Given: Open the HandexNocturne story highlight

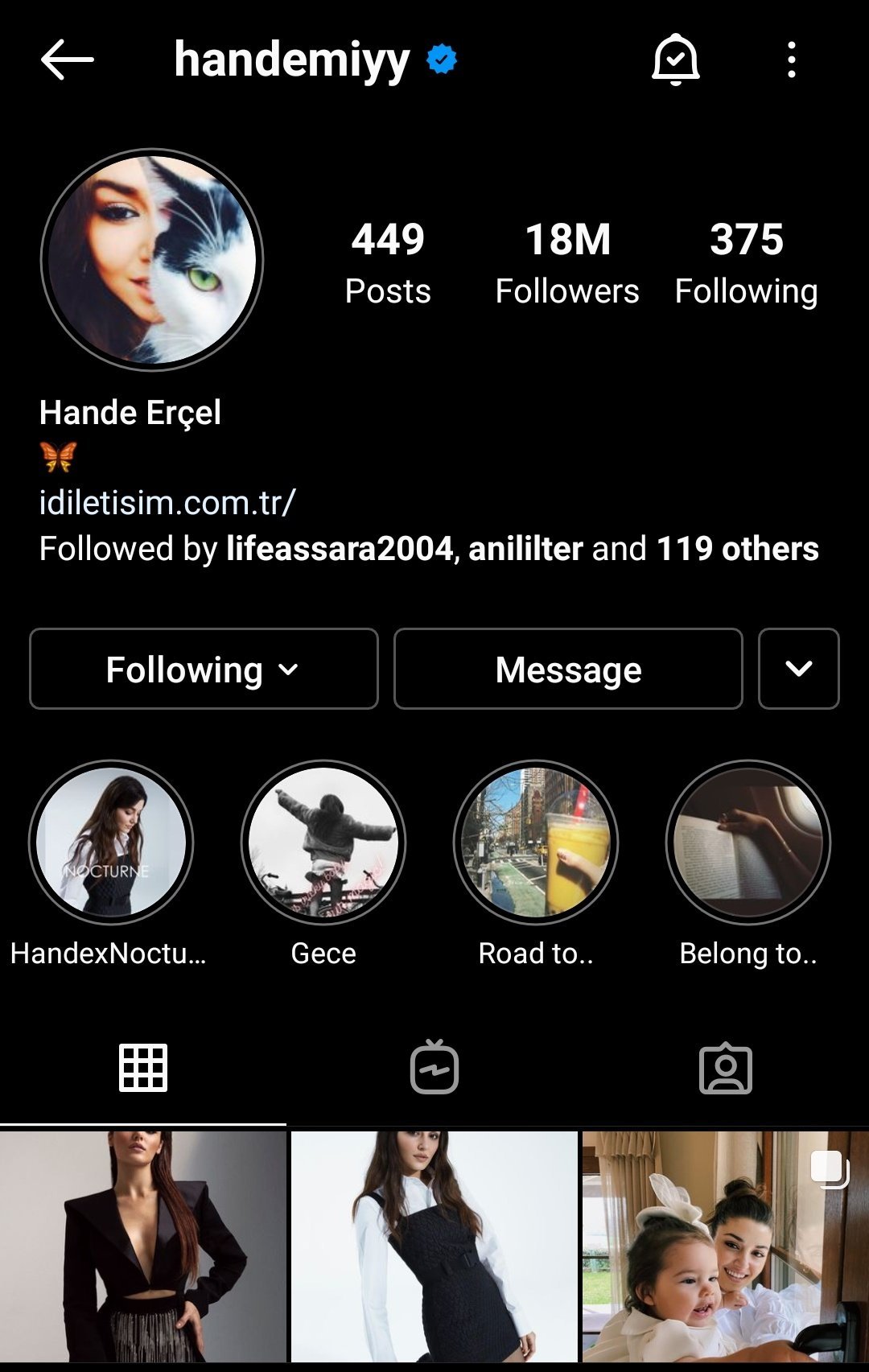Looking at the screenshot, I should [x=111, y=843].
